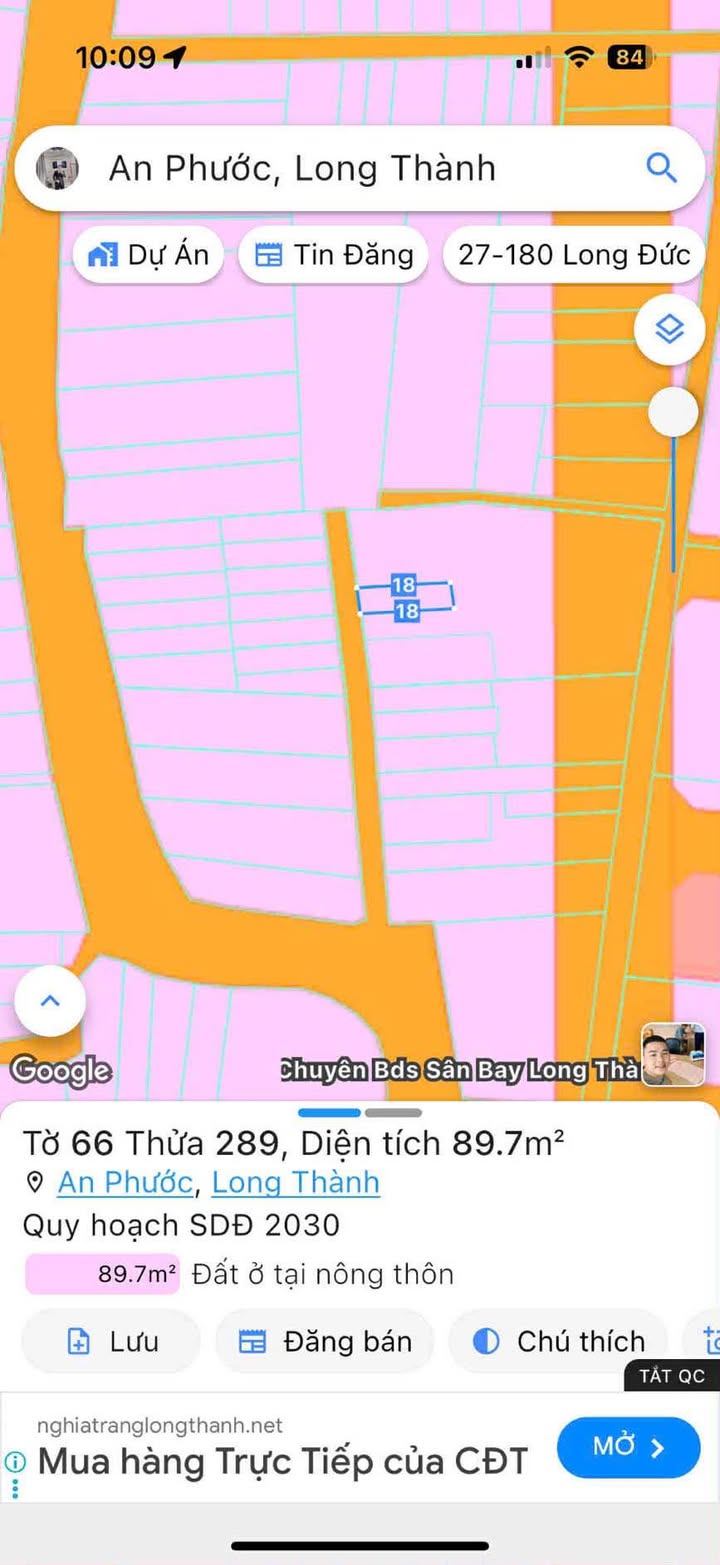
Task: Open the map layers button
Action: pyautogui.click(x=669, y=329)
